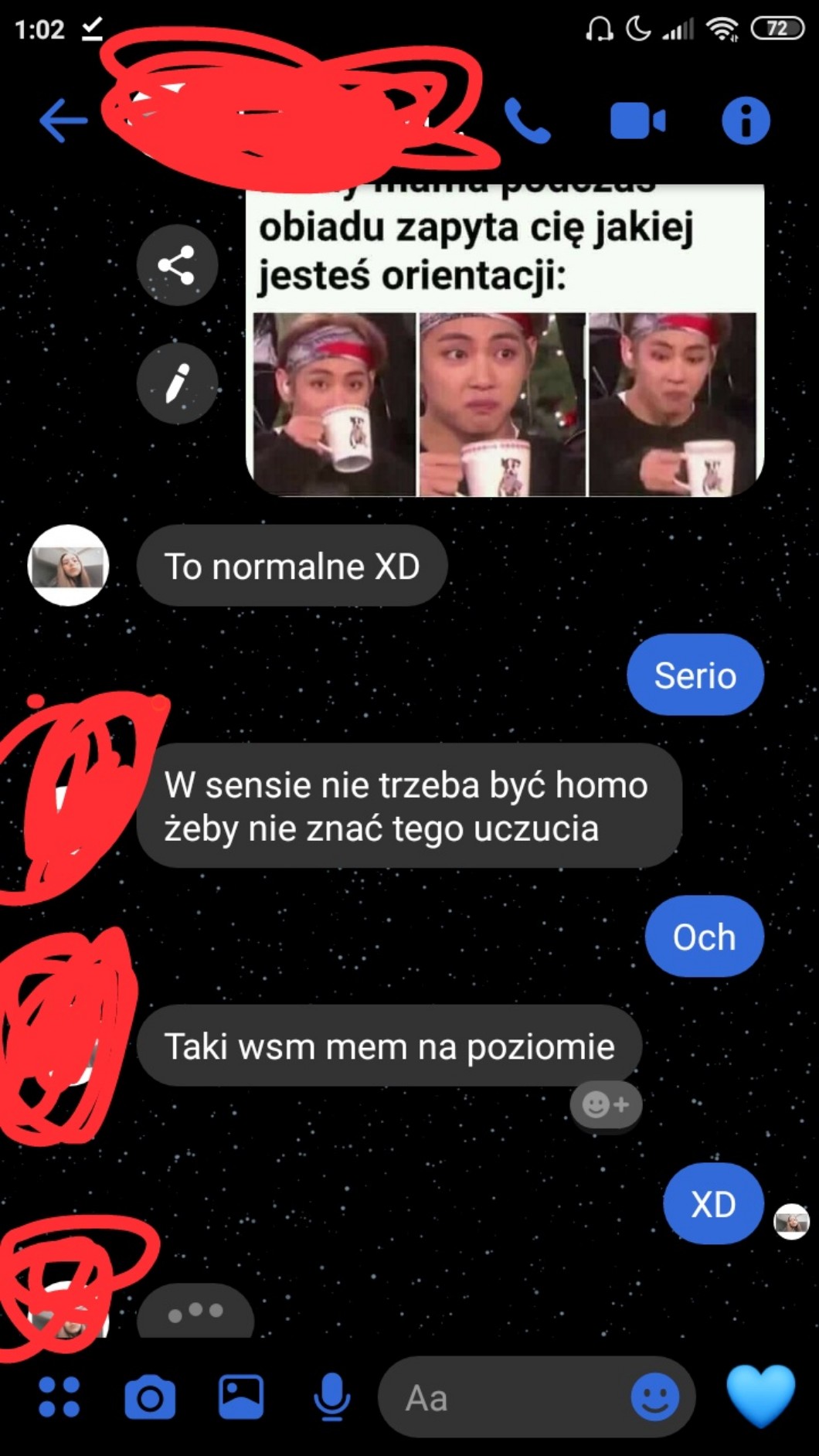Record a voice message
This screenshot has height=1456, width=819.
(331, 1397)
